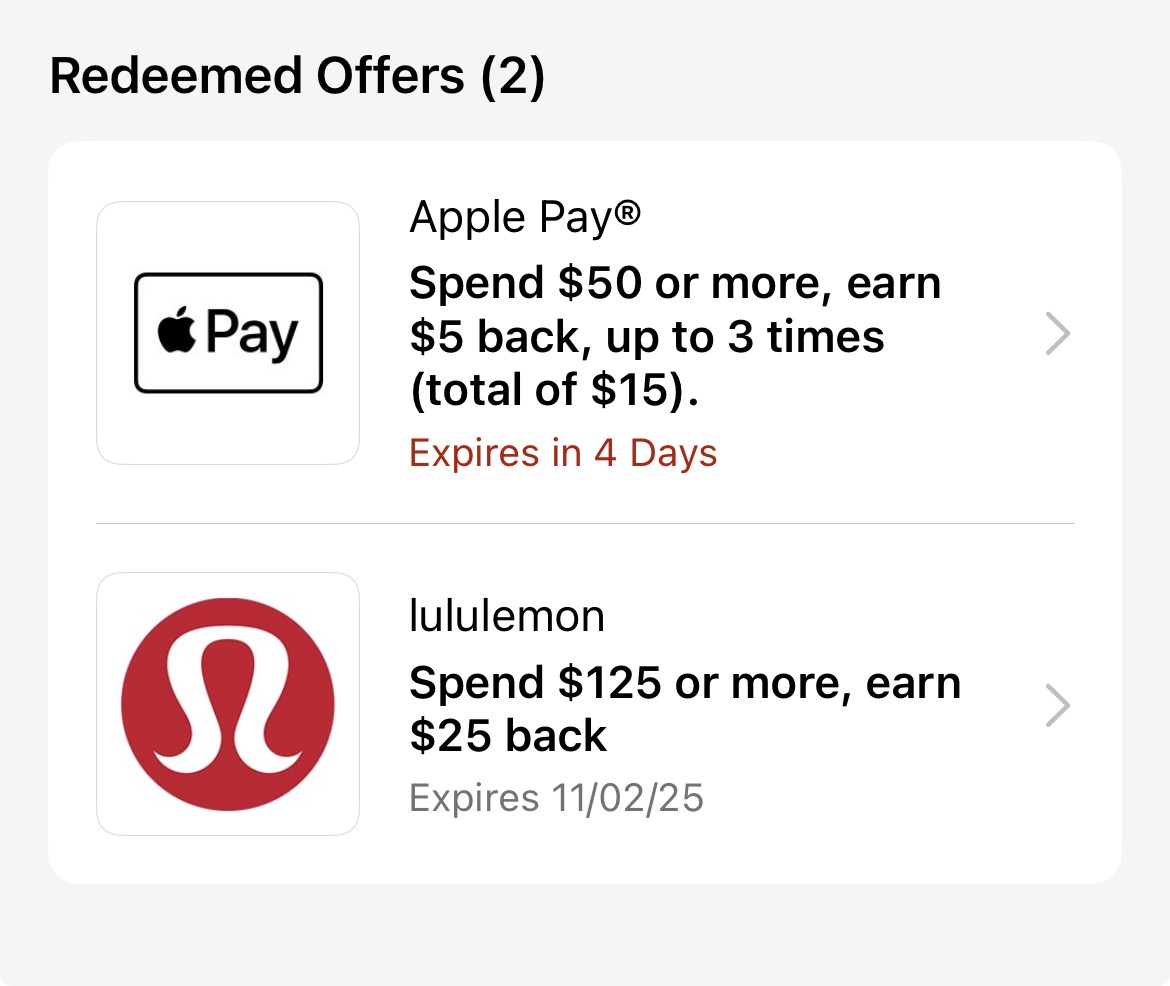The image size is (1170, 986).
Task: Open the lululemon $25 back offer
Action: tap(684, 708)
